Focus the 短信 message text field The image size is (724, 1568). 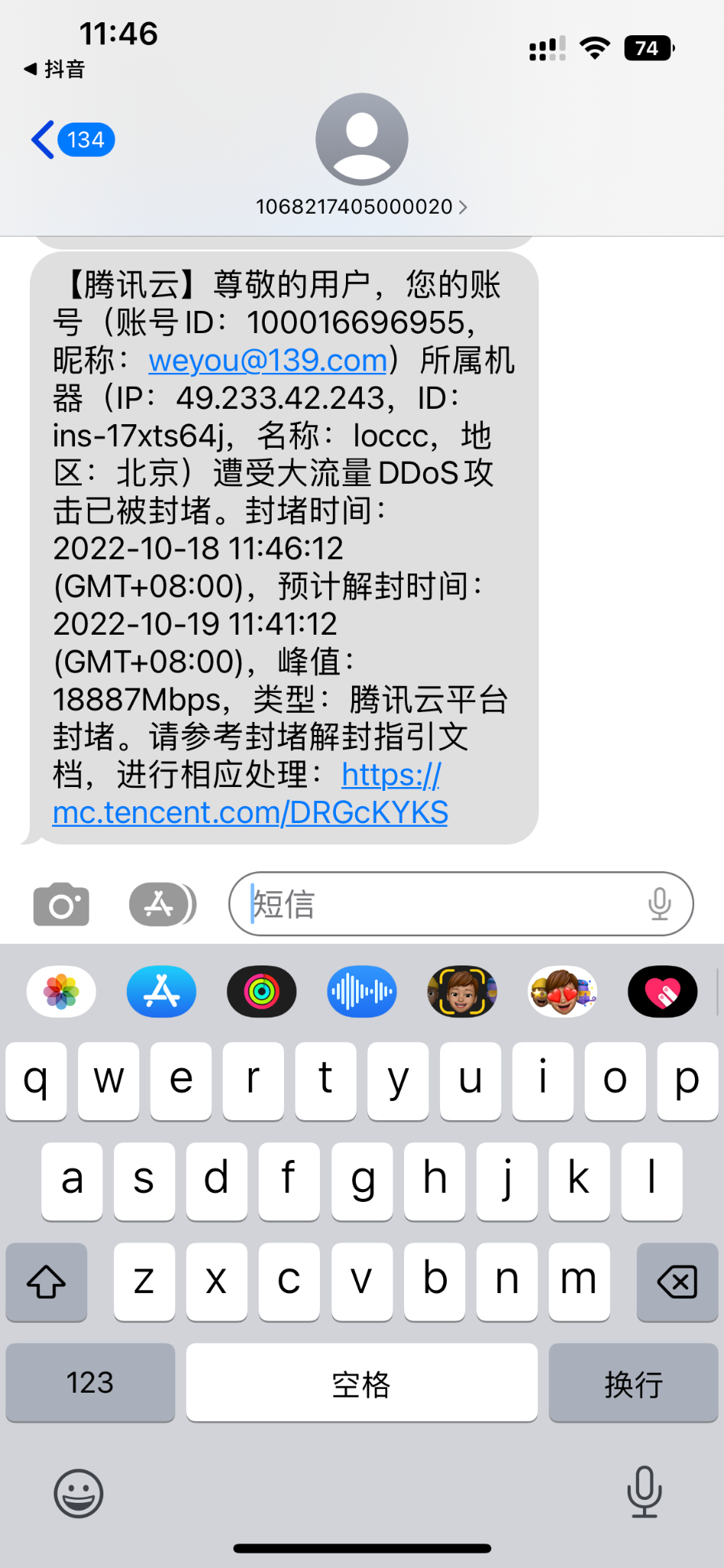click(x=444, y=905)
